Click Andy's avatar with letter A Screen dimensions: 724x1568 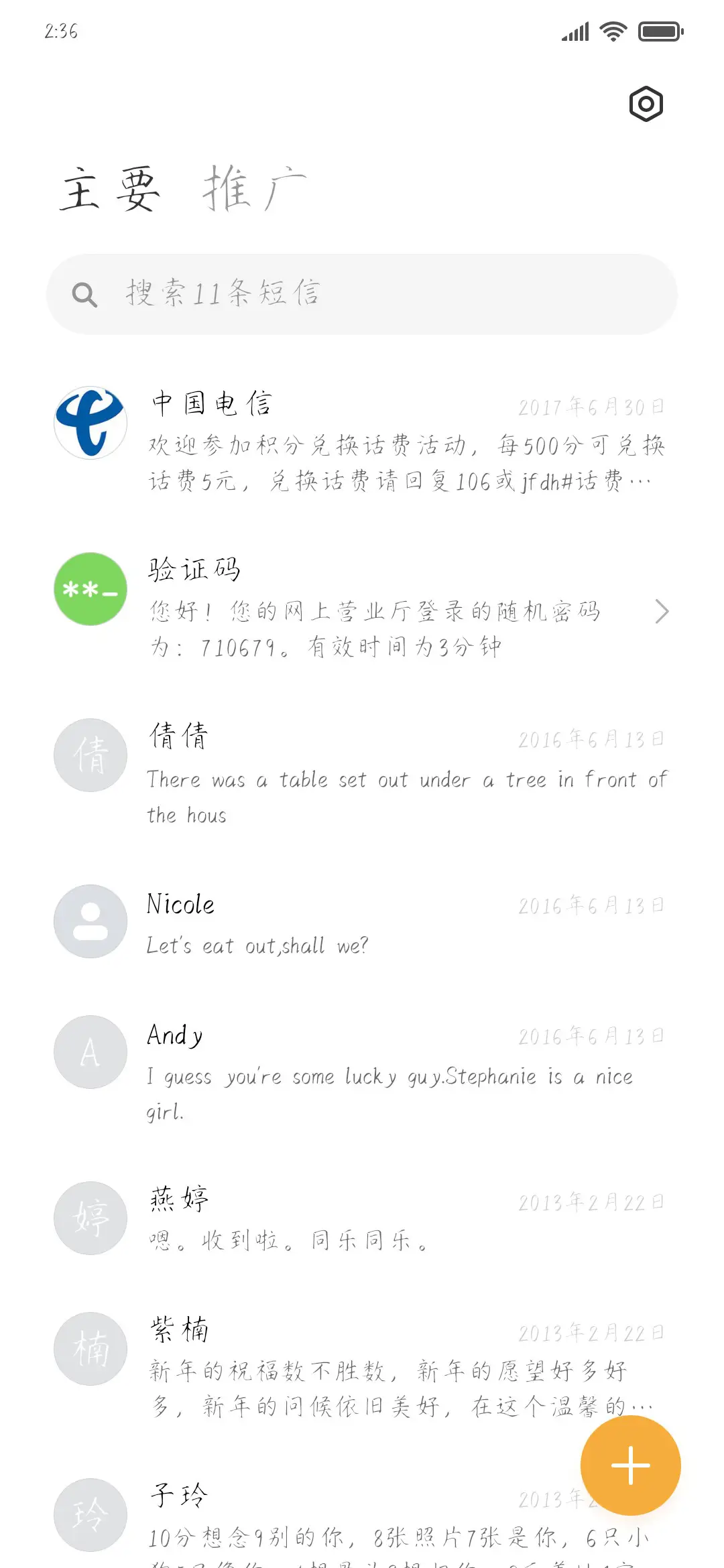(89, 1051)
